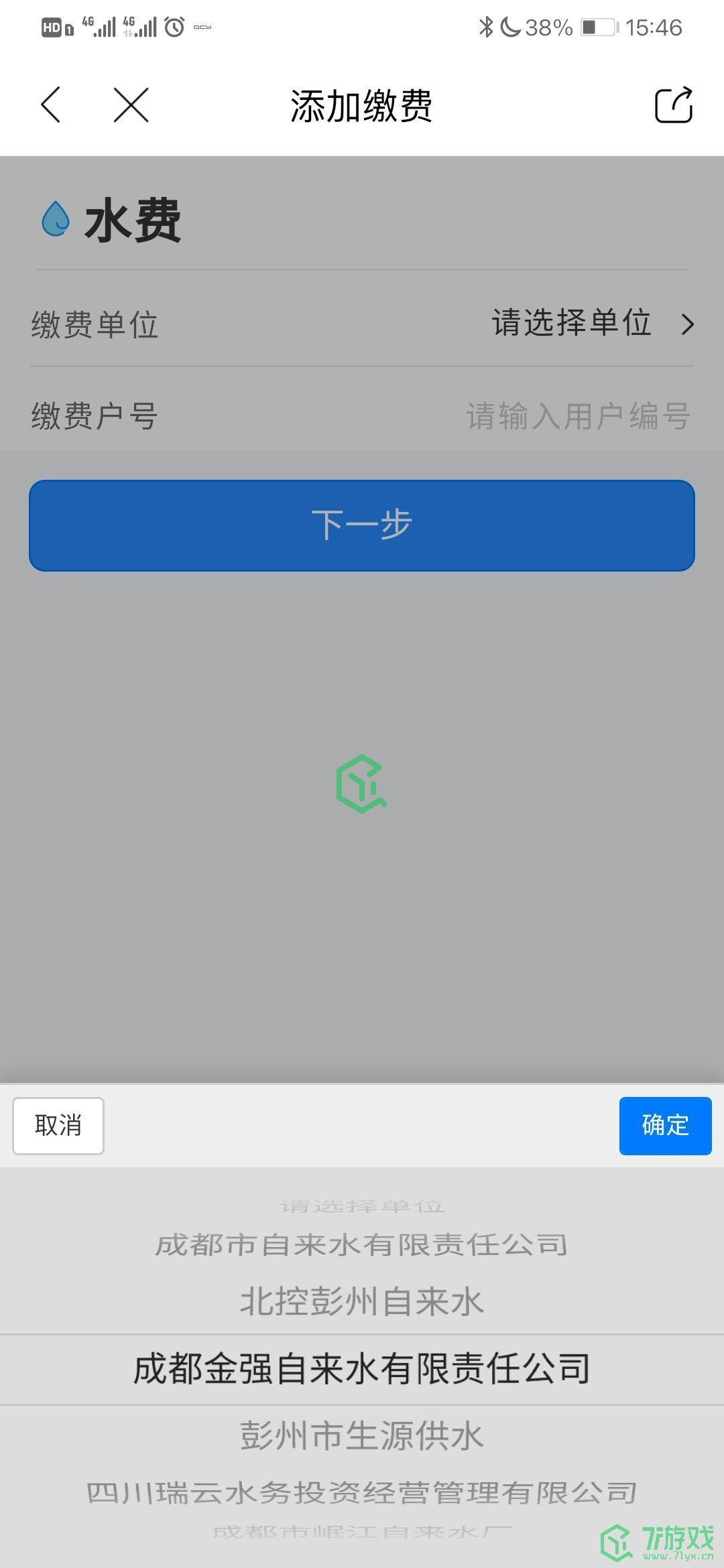The width and height of the screenshot is (724, 1568).
Task: Confirm the selection with 确定
Action: point(665,1126)
